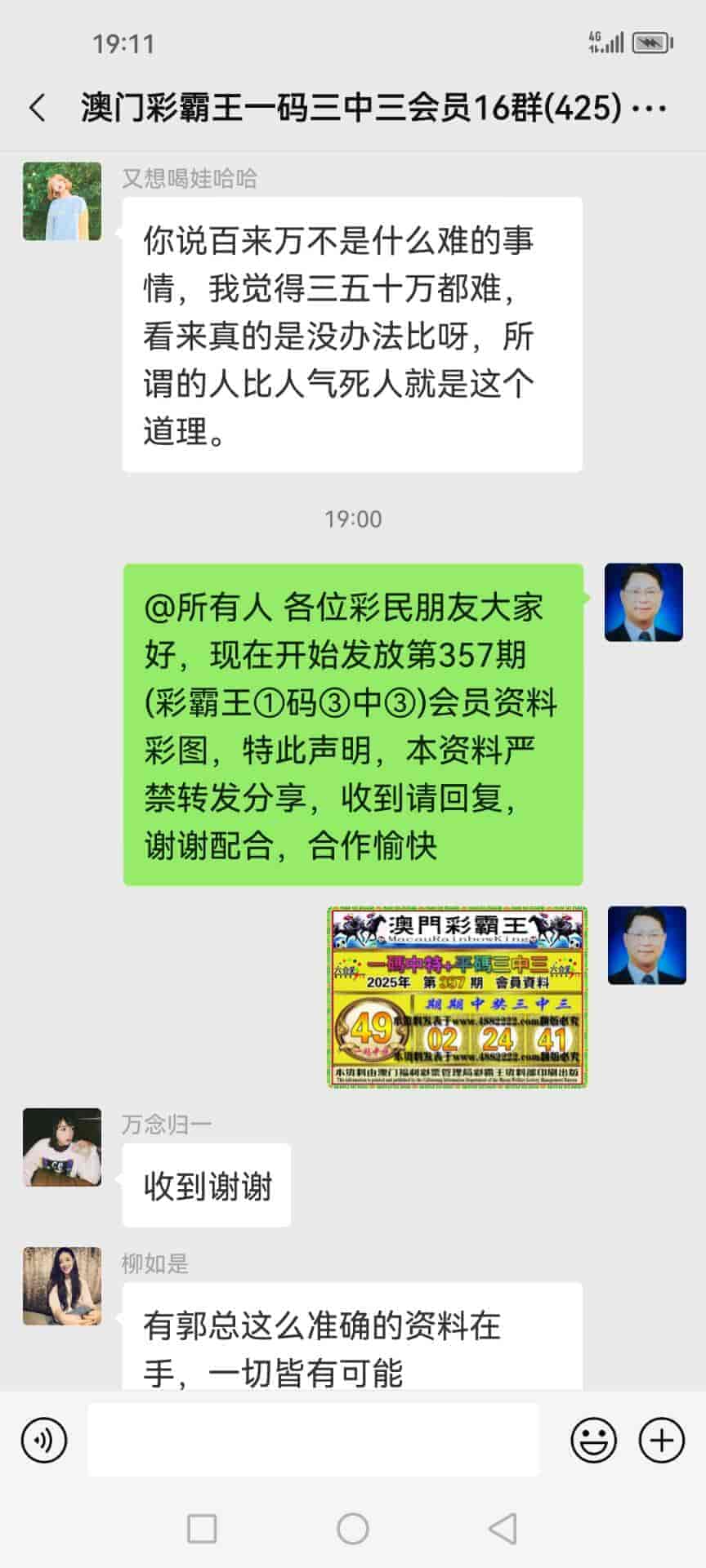
Task: Switch to voice message input
Action: [x=44, y=1440]
